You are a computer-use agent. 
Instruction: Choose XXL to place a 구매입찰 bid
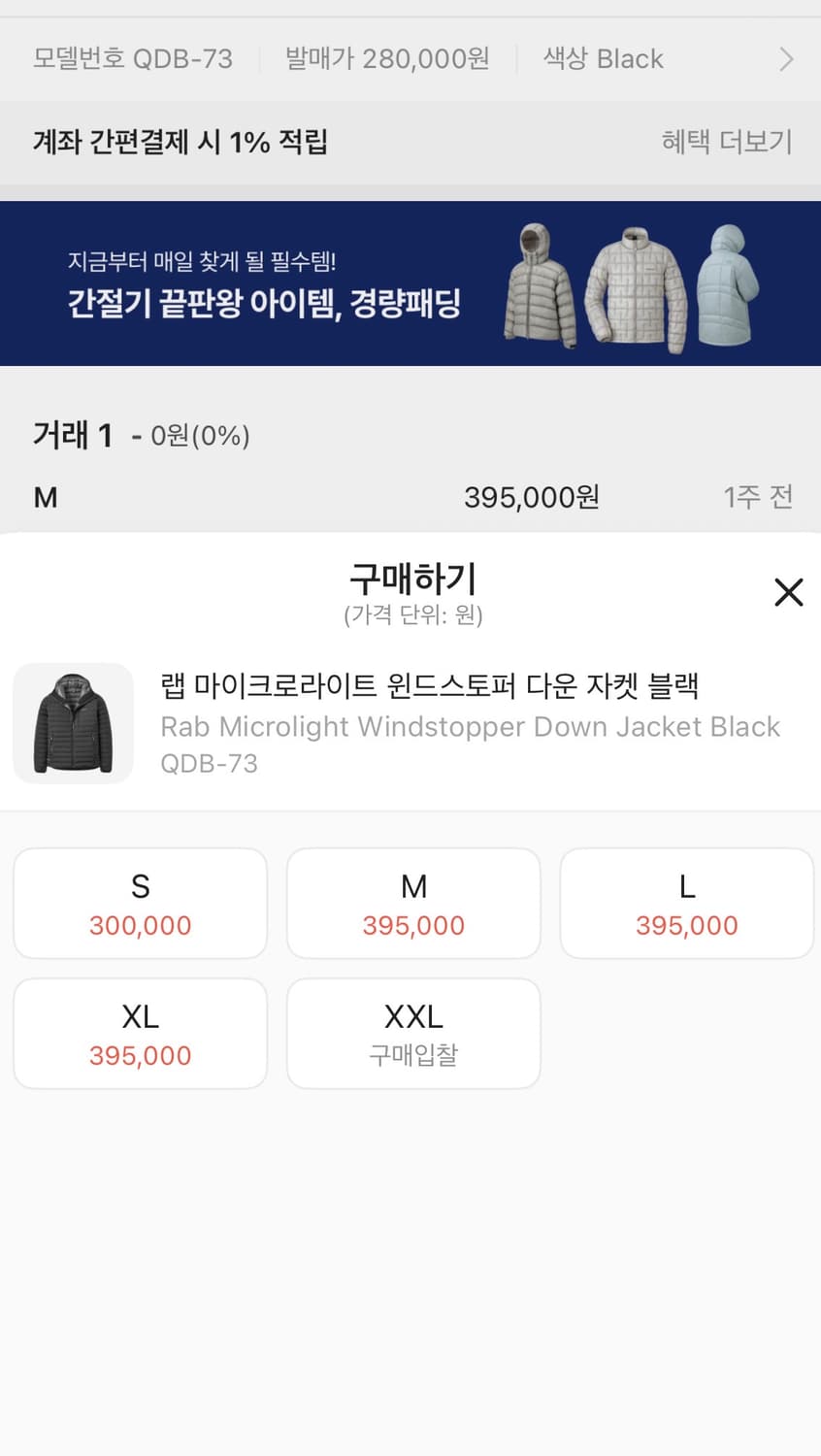413,1033
